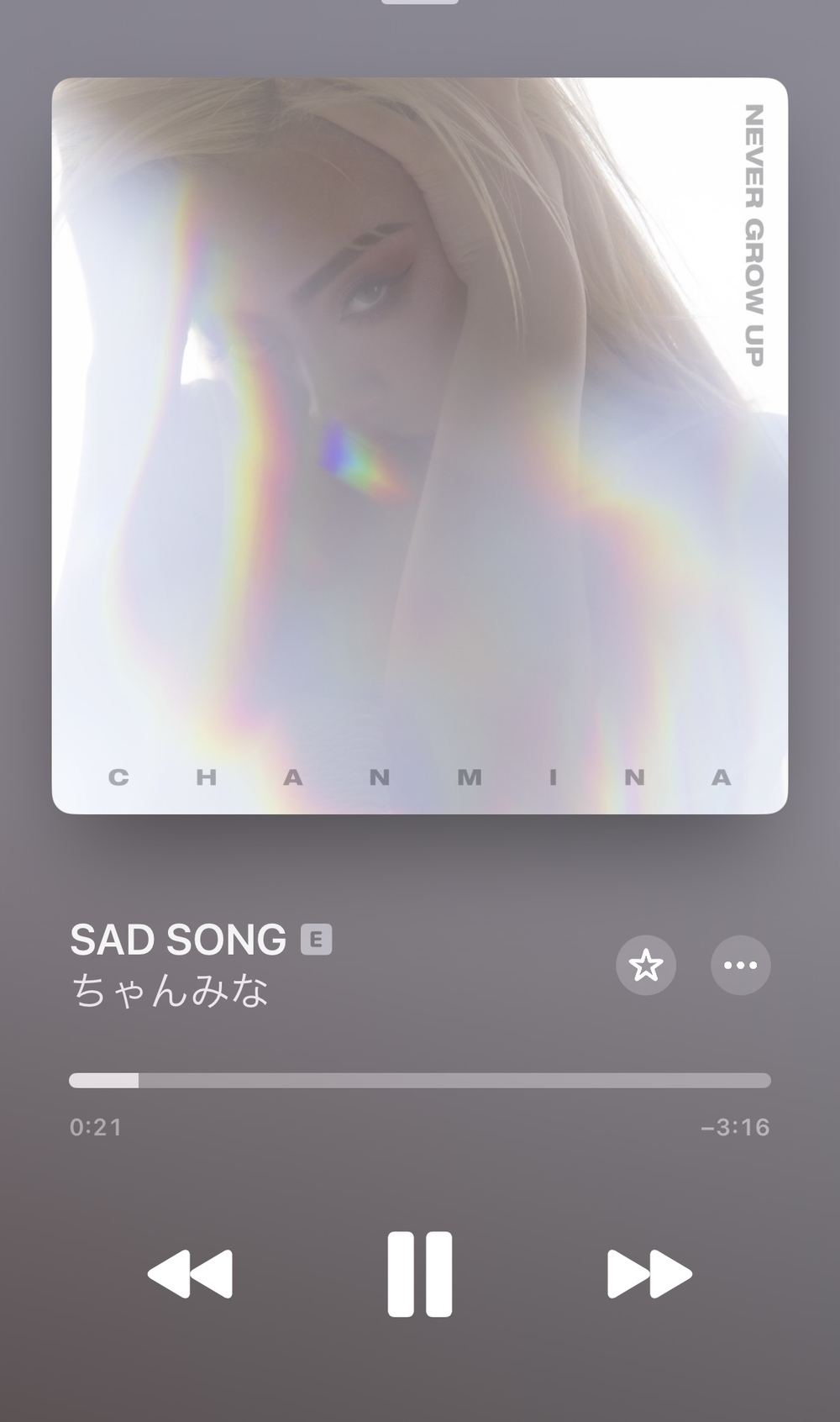Tap the Never Grow Up album artwork
The image size is (840, 1422).
coord(420,445)
